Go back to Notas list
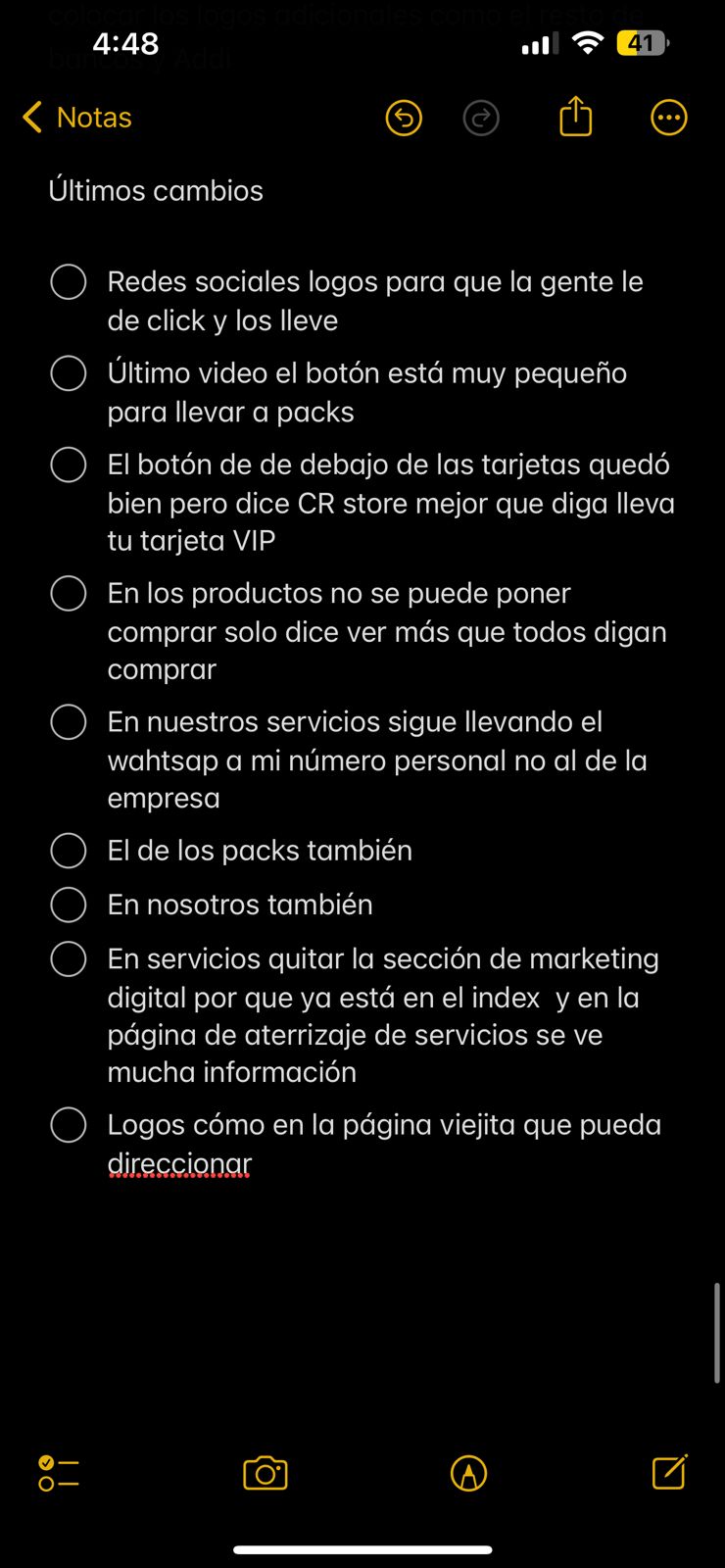Viewport: 725px width, 1568px height. pos(76,118)
